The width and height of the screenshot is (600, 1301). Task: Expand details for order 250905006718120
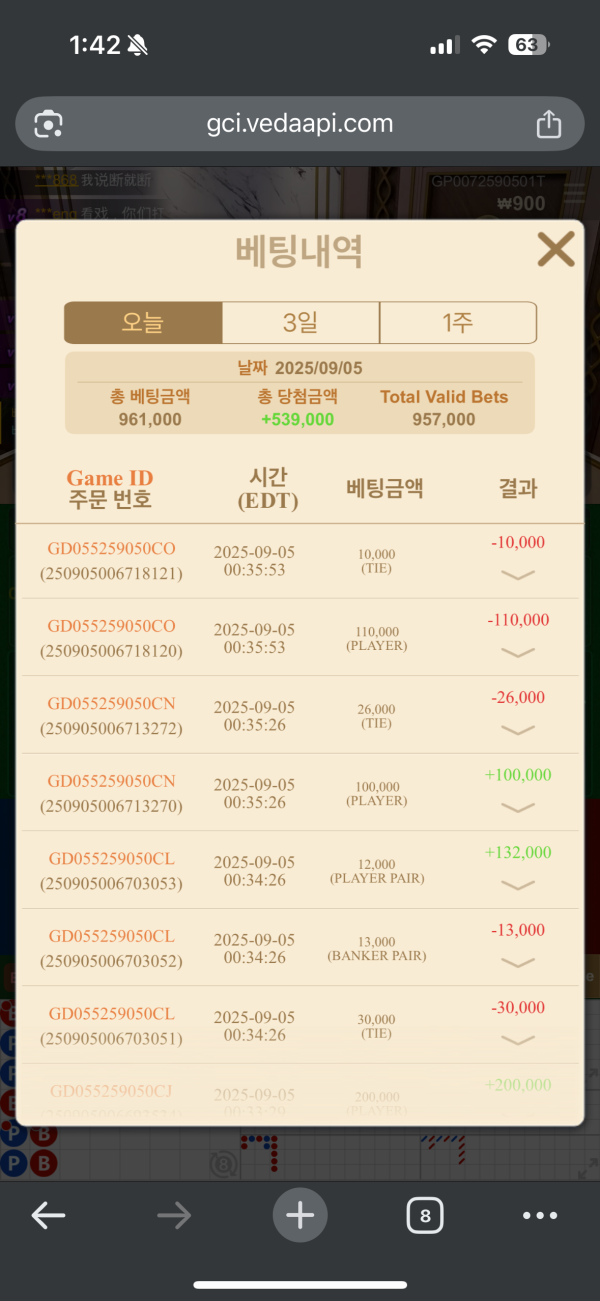point(517,652)
